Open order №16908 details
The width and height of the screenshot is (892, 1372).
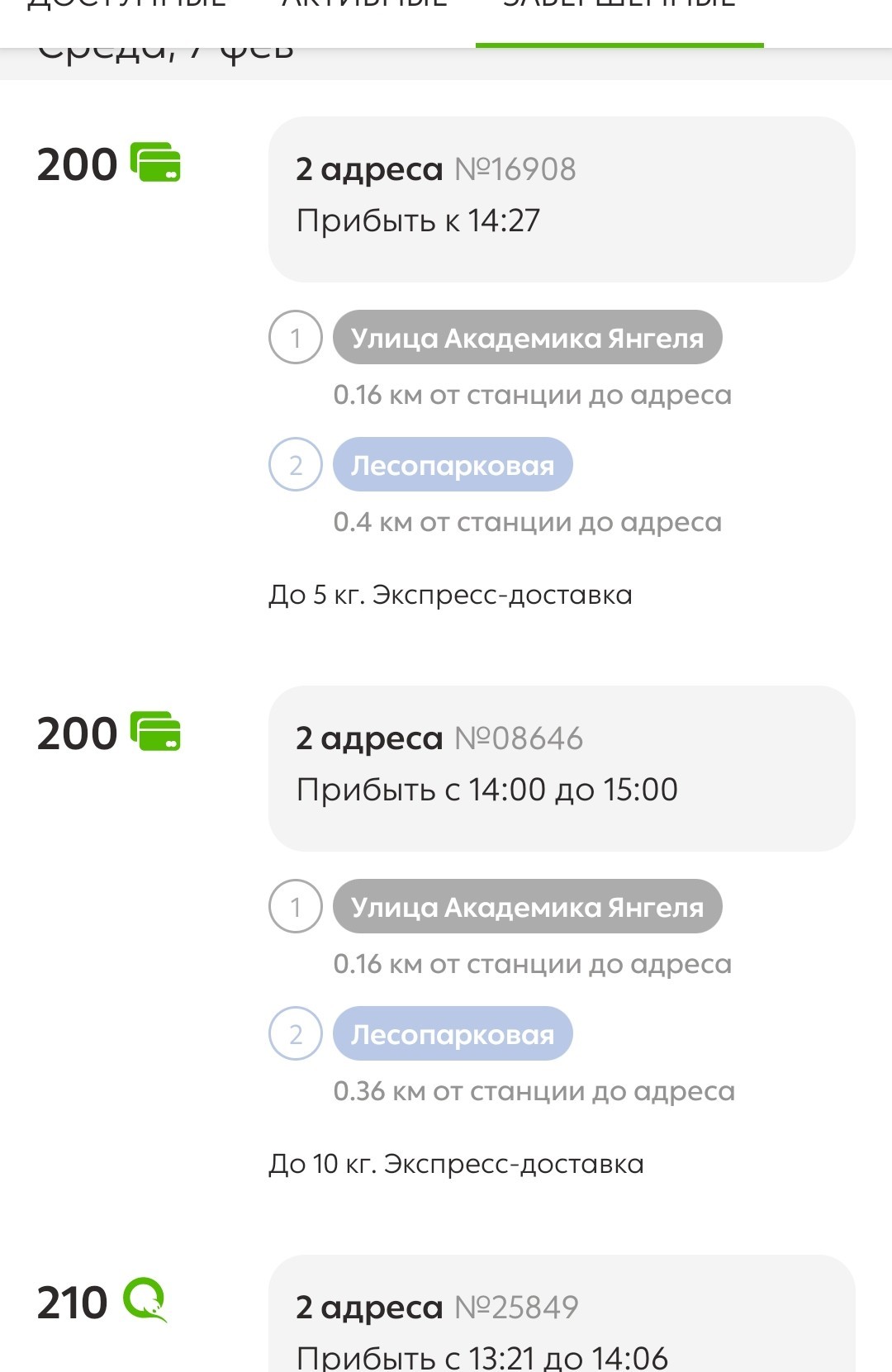561,198
